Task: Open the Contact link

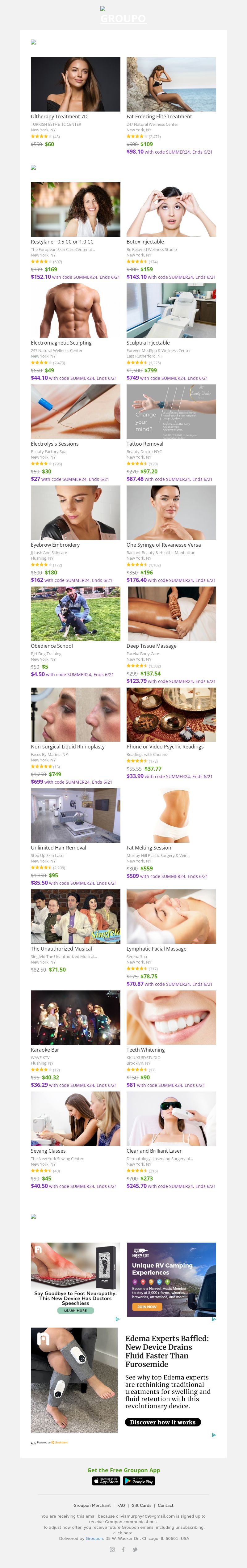Action: point(165,1505)
